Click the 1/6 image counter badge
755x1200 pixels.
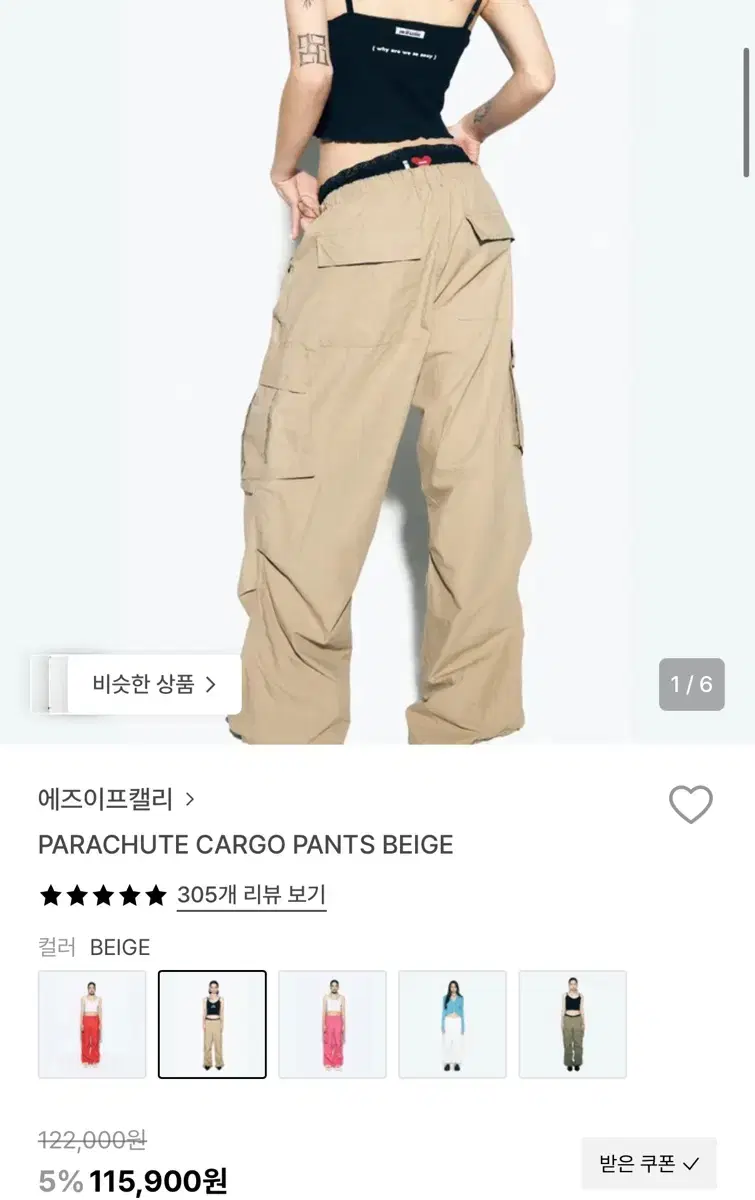pos(692,683)
